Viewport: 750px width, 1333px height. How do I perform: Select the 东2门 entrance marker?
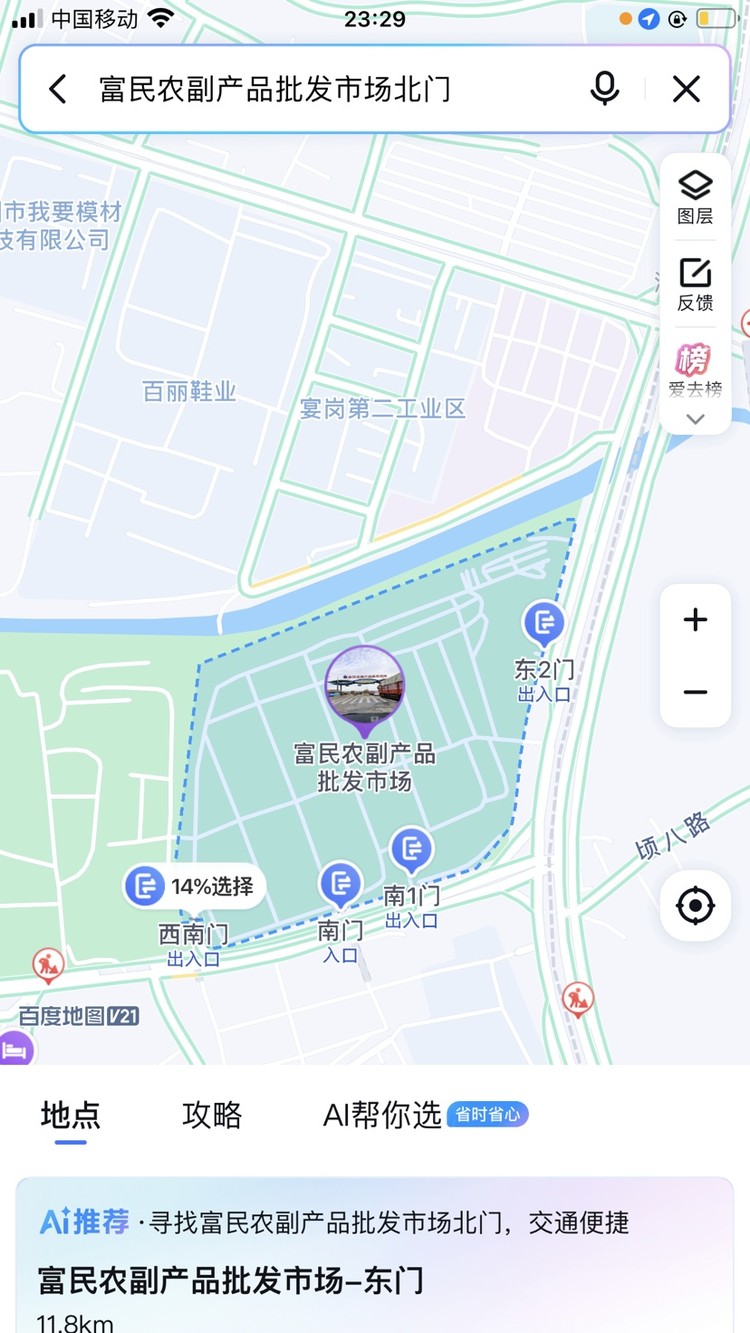(x=543, y=625)
